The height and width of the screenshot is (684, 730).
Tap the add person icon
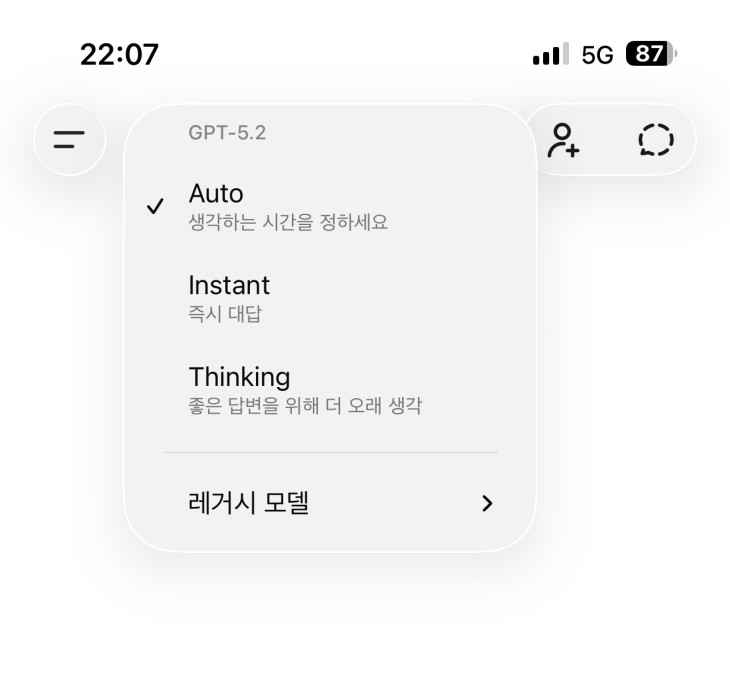pyautogui.click(x=563, y=140)
